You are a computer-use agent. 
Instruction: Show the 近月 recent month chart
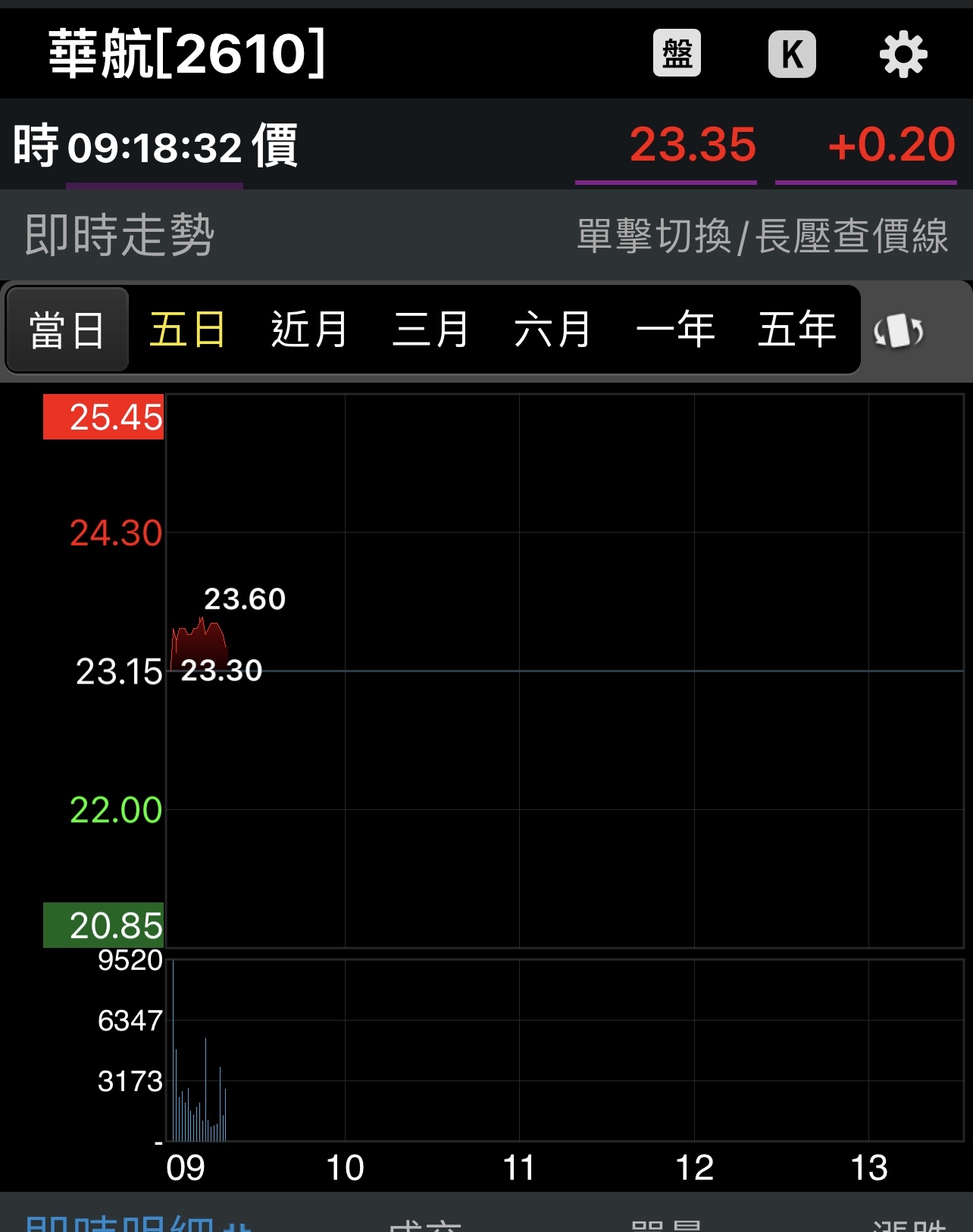tap(309, 330)
